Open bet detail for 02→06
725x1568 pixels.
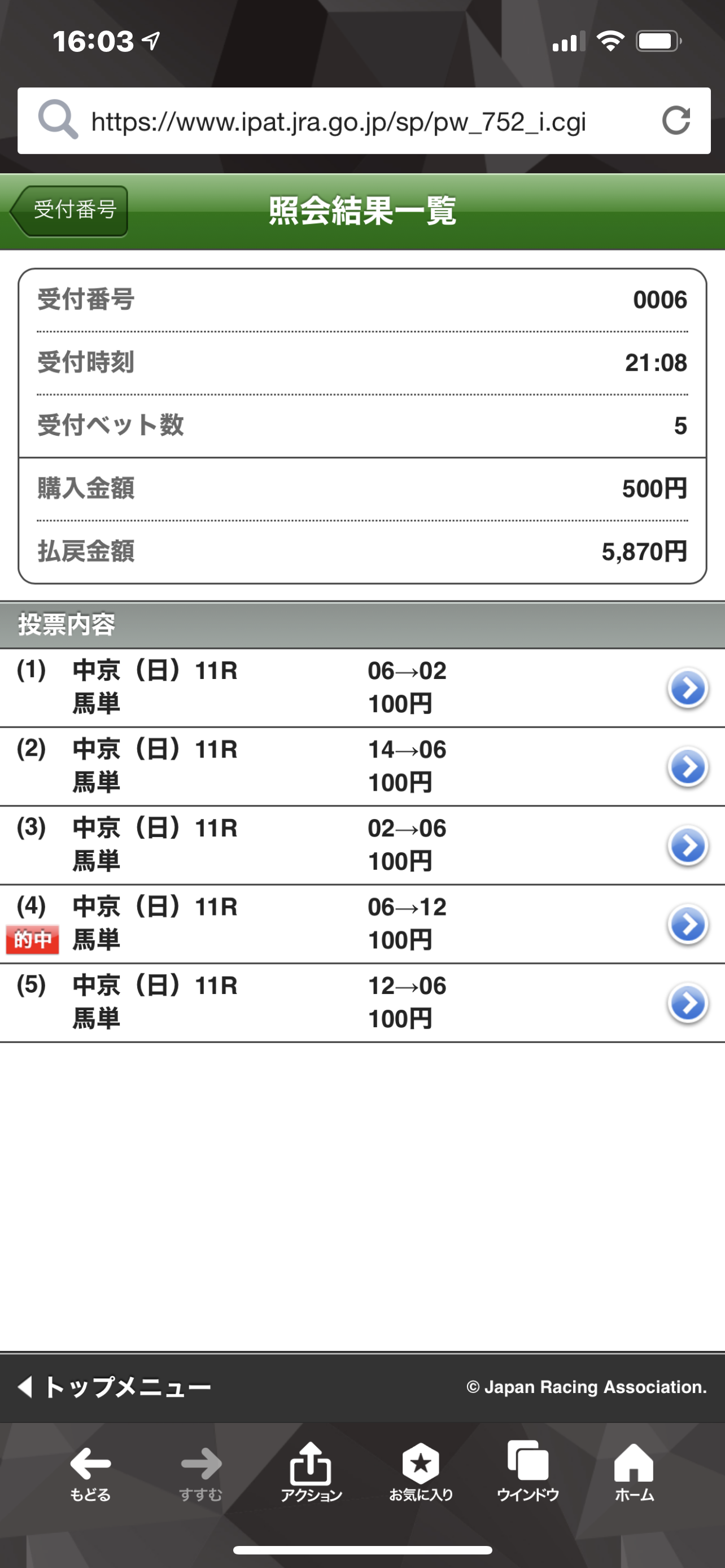[x=687, y=846]
